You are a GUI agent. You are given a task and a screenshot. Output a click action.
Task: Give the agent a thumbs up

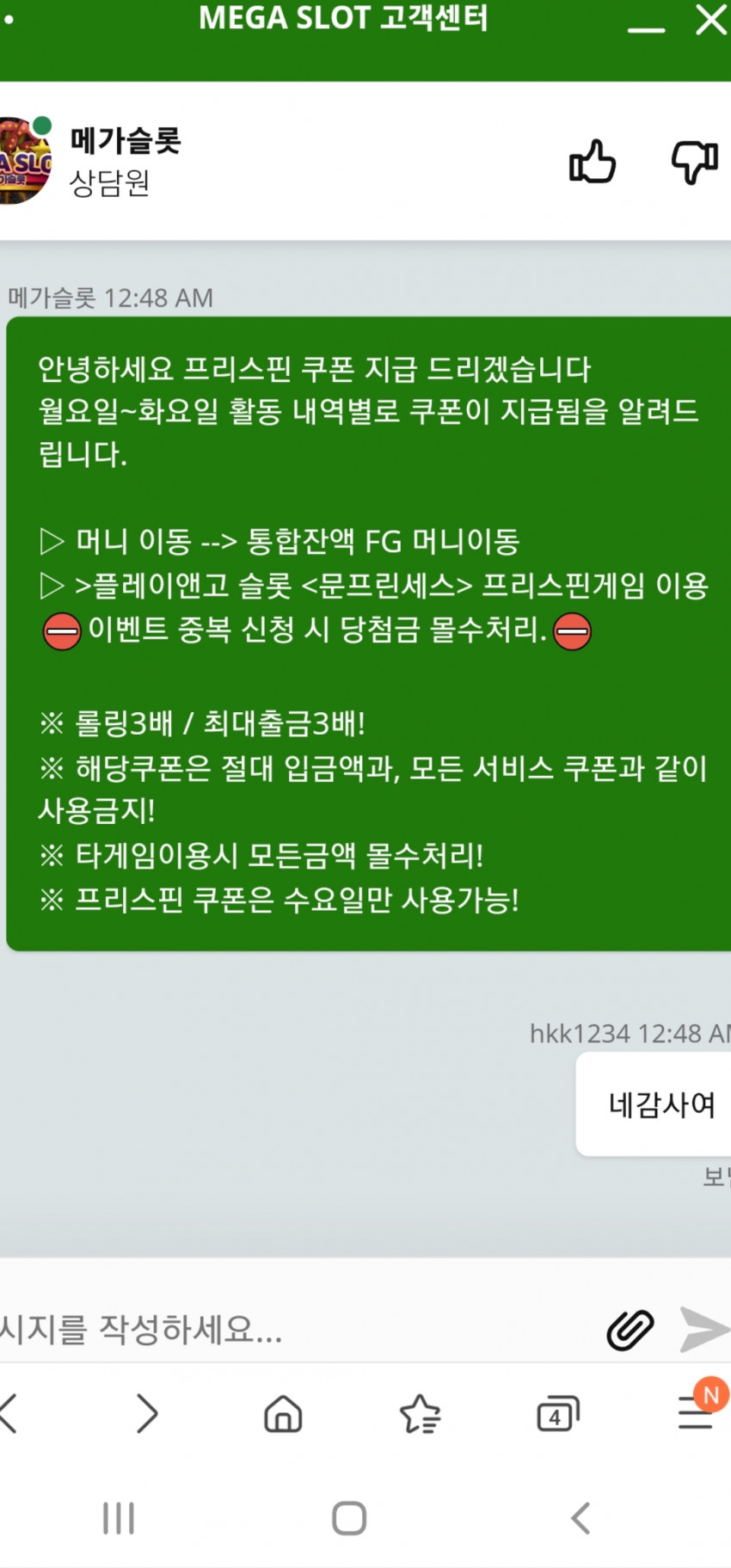(593, 162)
